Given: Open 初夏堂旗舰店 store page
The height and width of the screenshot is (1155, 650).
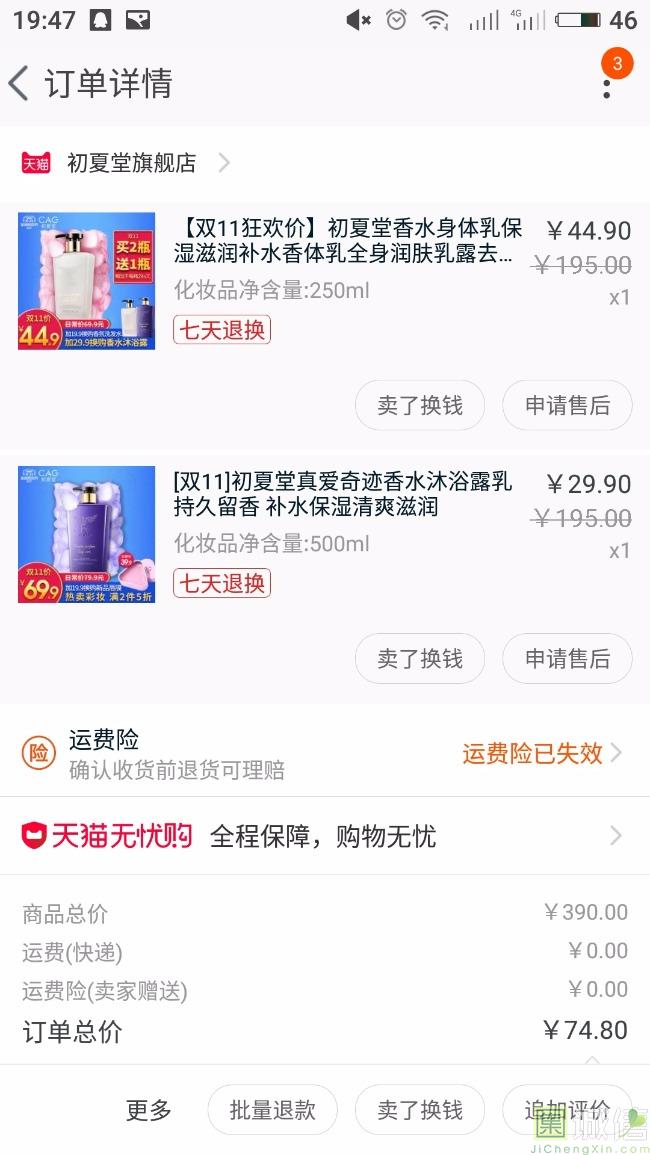Looking at the screenshot, I should click(130, 163).
